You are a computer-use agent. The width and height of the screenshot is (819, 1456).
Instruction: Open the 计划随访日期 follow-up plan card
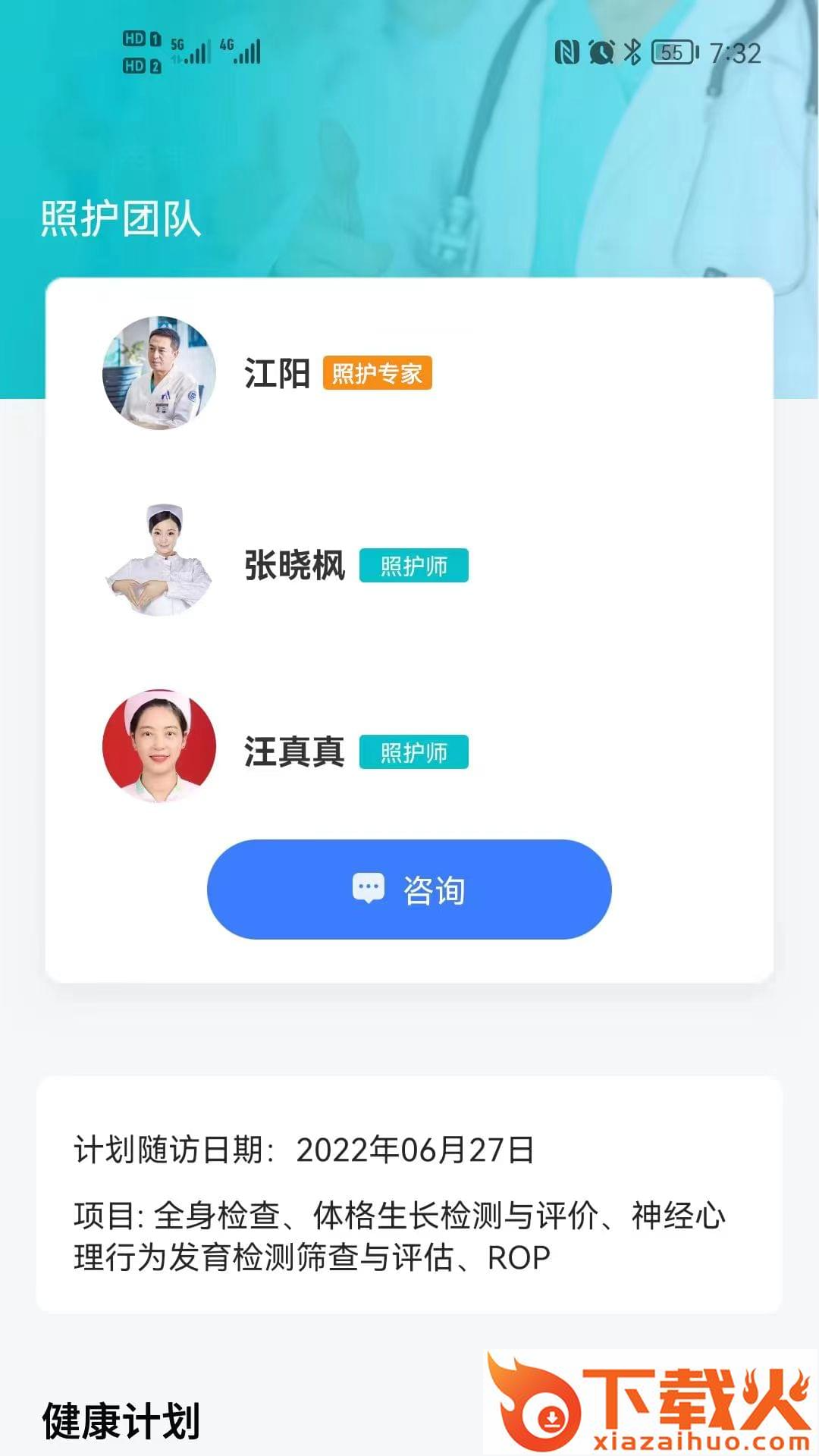[x=409, y=1194]
